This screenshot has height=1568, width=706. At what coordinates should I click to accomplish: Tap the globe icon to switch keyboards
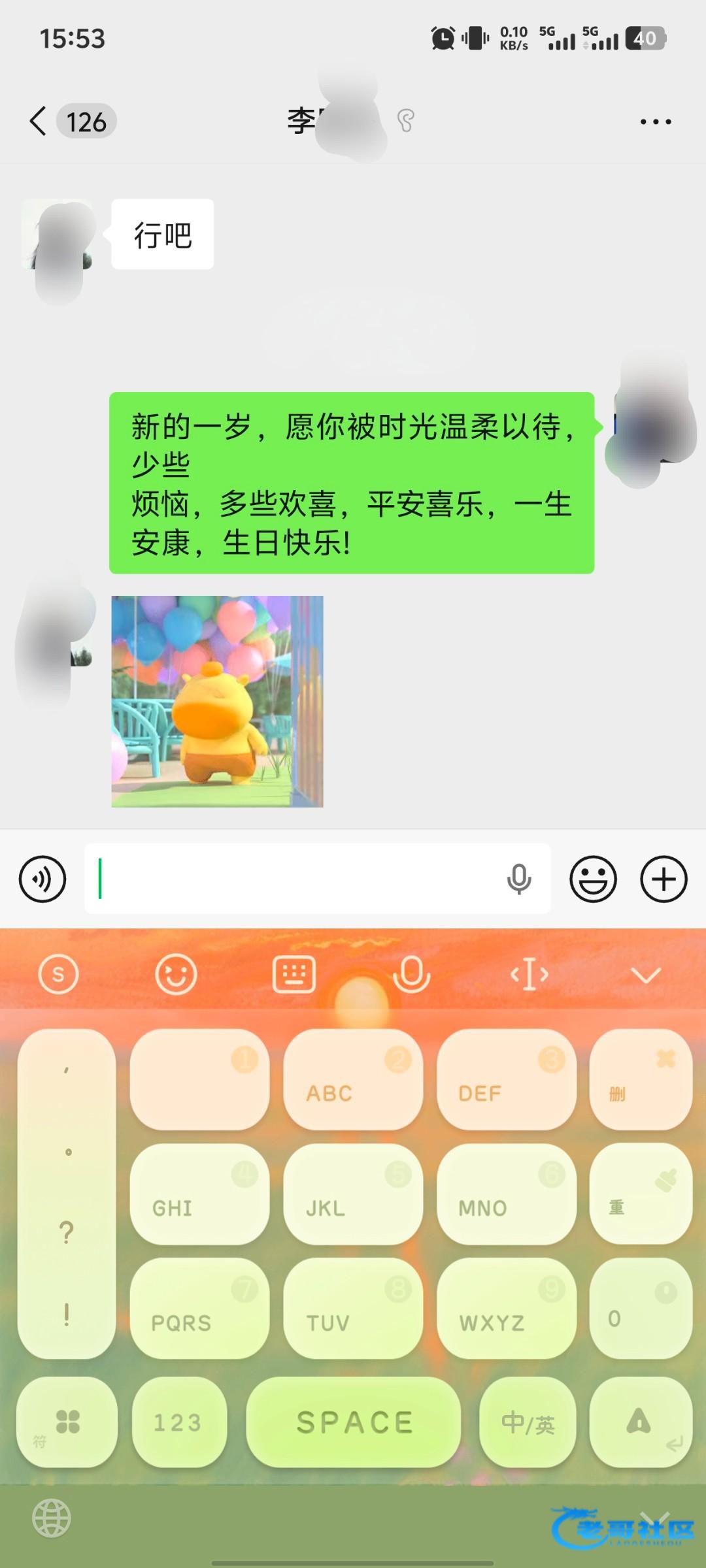(x=52, y=1518)
